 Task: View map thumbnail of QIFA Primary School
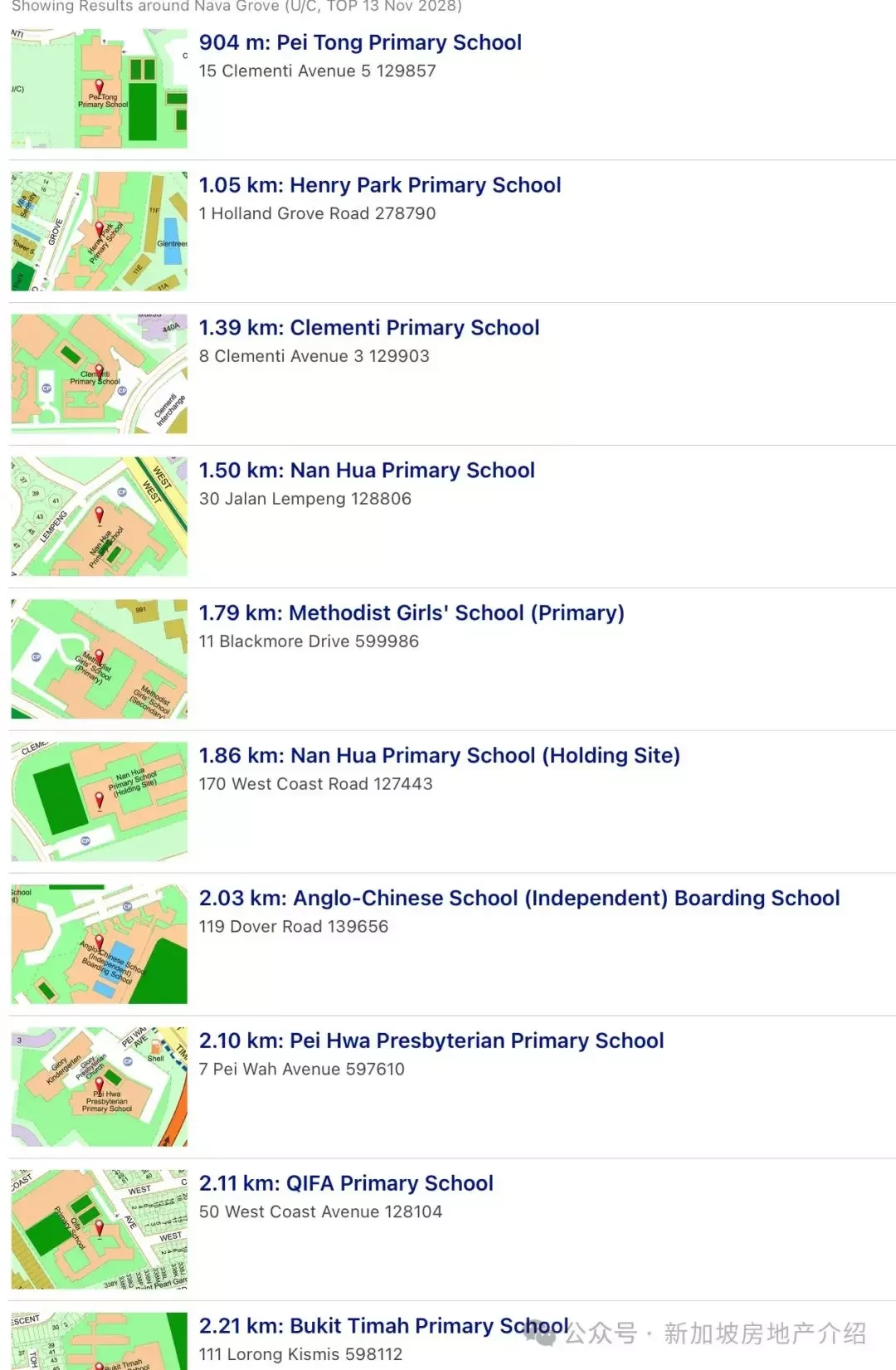(100, 1230)
